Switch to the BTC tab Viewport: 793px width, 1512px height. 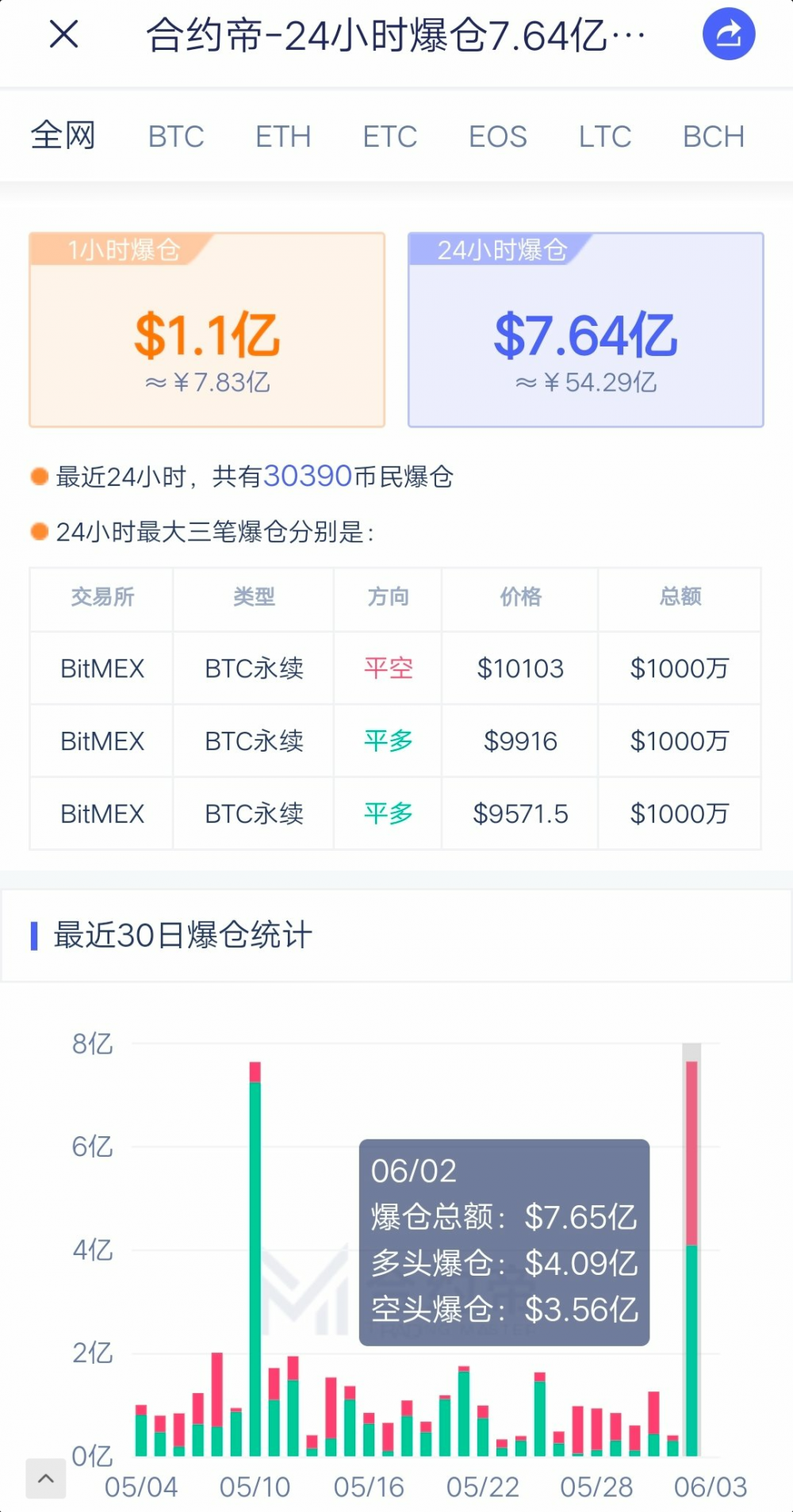click(x=174, y=136)
